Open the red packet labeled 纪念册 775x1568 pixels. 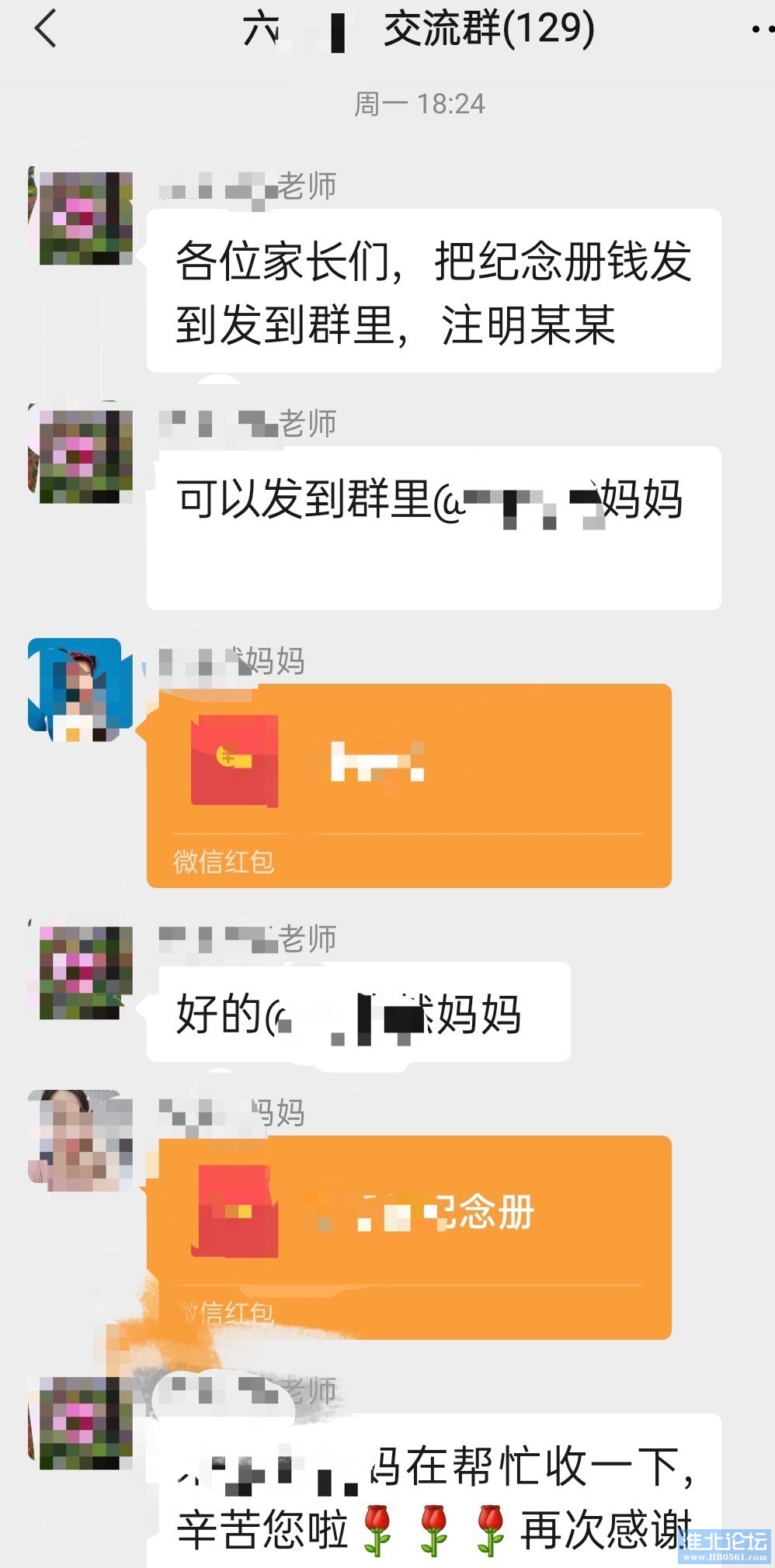pos(408,1236)
